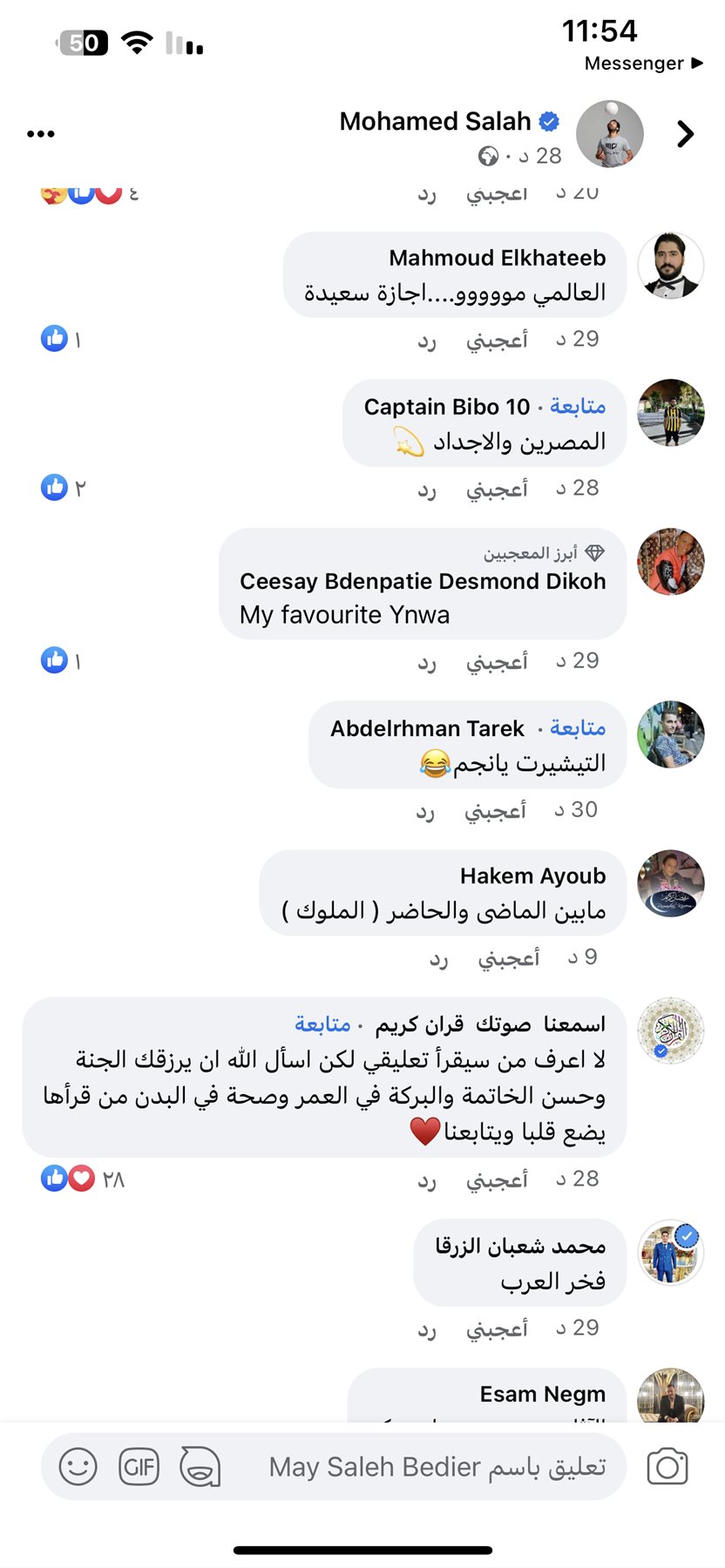Like Ceesay Bdenpatie Desmond Dikoh's comment

pyautogui.click(x=497, y=661)
